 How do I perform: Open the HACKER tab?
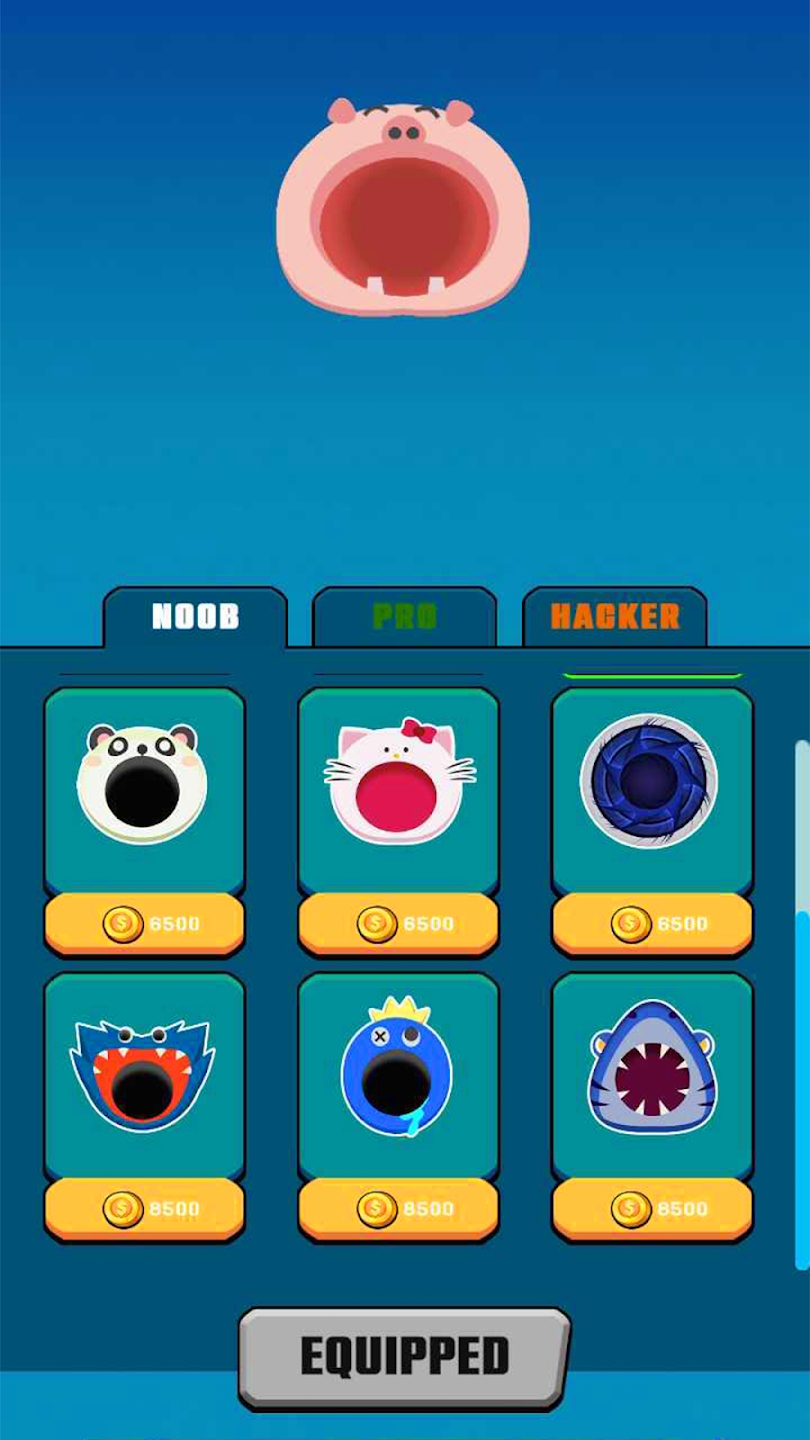(x=614, y=617)
